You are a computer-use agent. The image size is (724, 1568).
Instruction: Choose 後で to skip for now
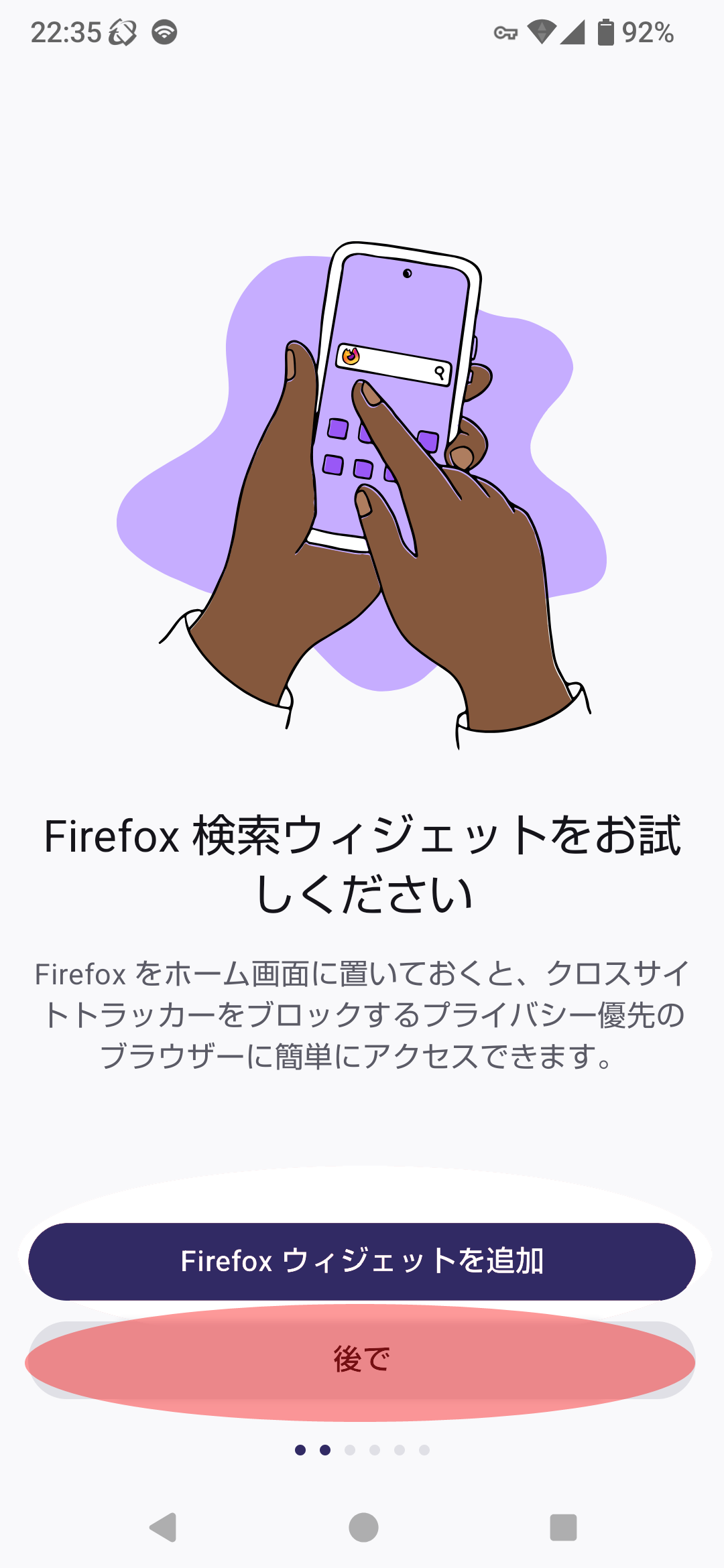[362, 1360]
